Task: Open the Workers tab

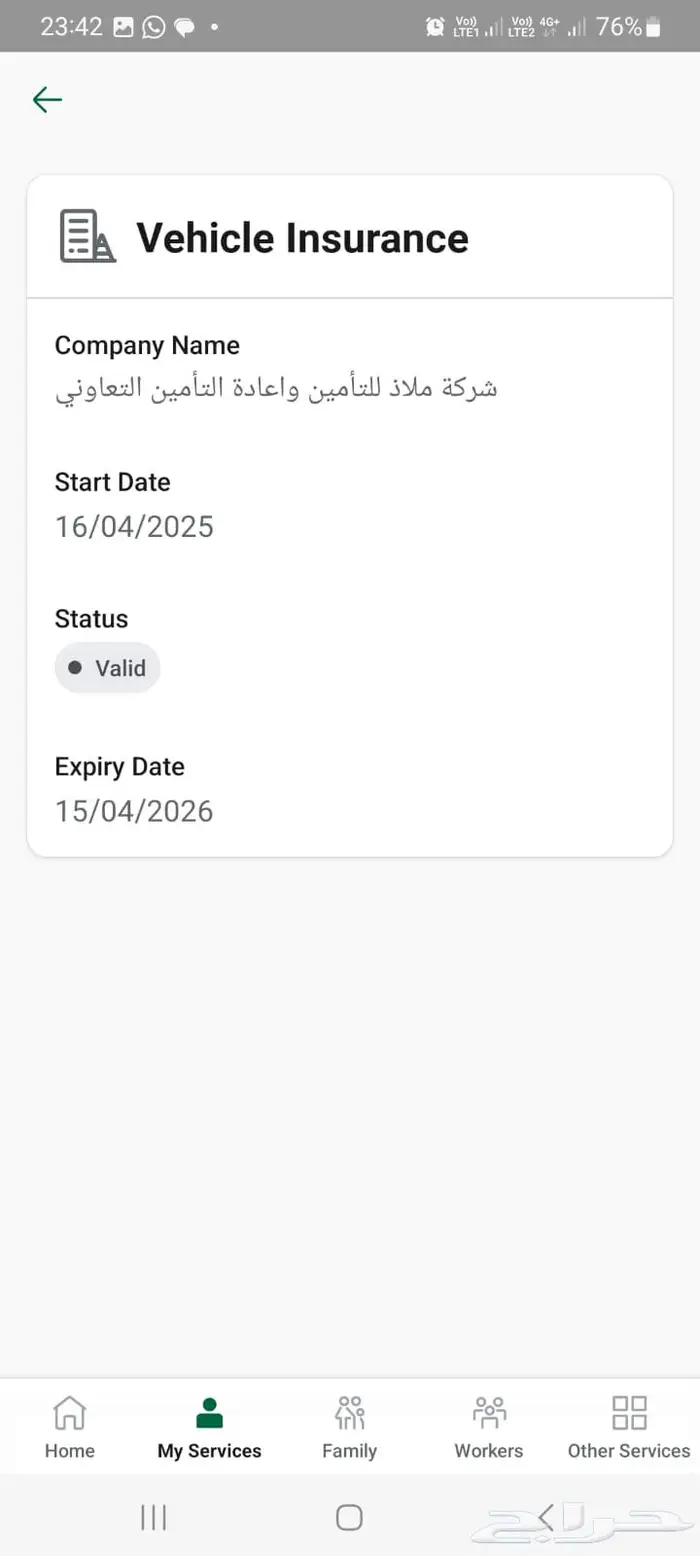Action: [488, 1427]
